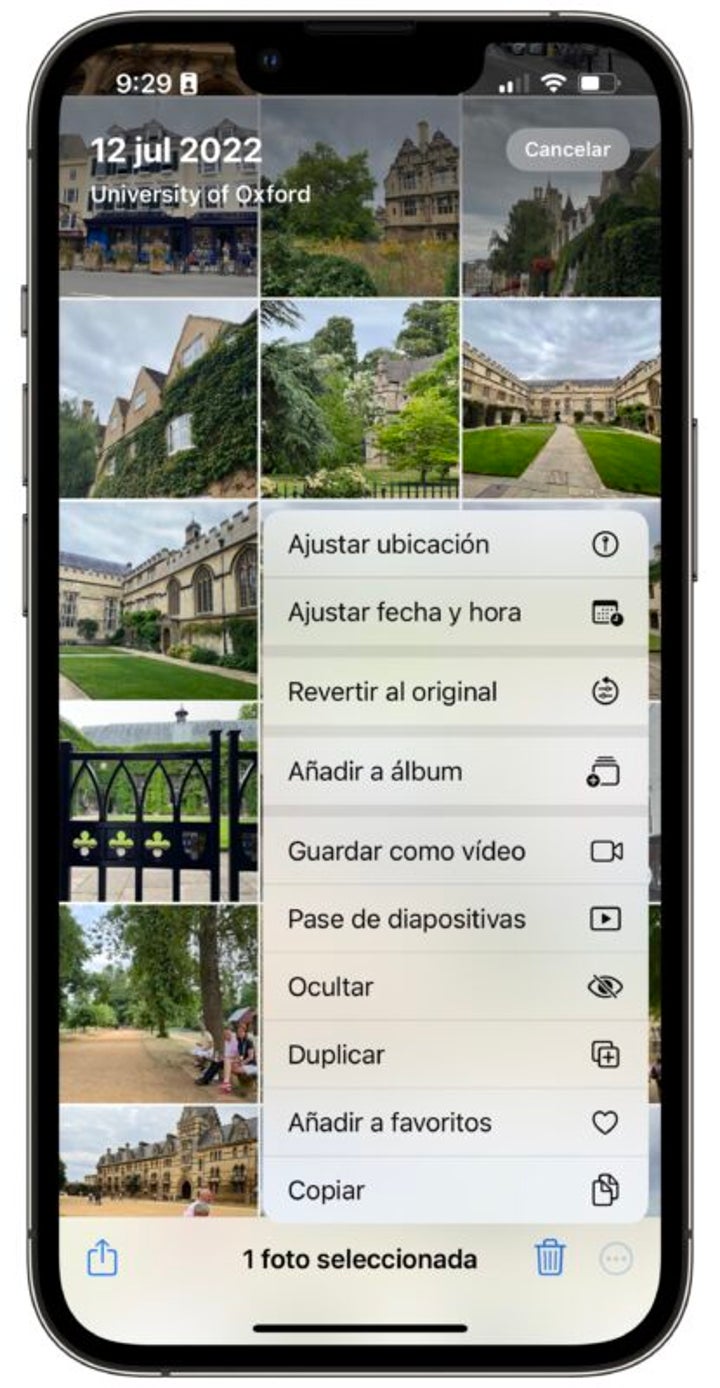Select the ivy-covered building photo
The height and width of the screenshot is (1388, 720).
click(x=158, y=399)
